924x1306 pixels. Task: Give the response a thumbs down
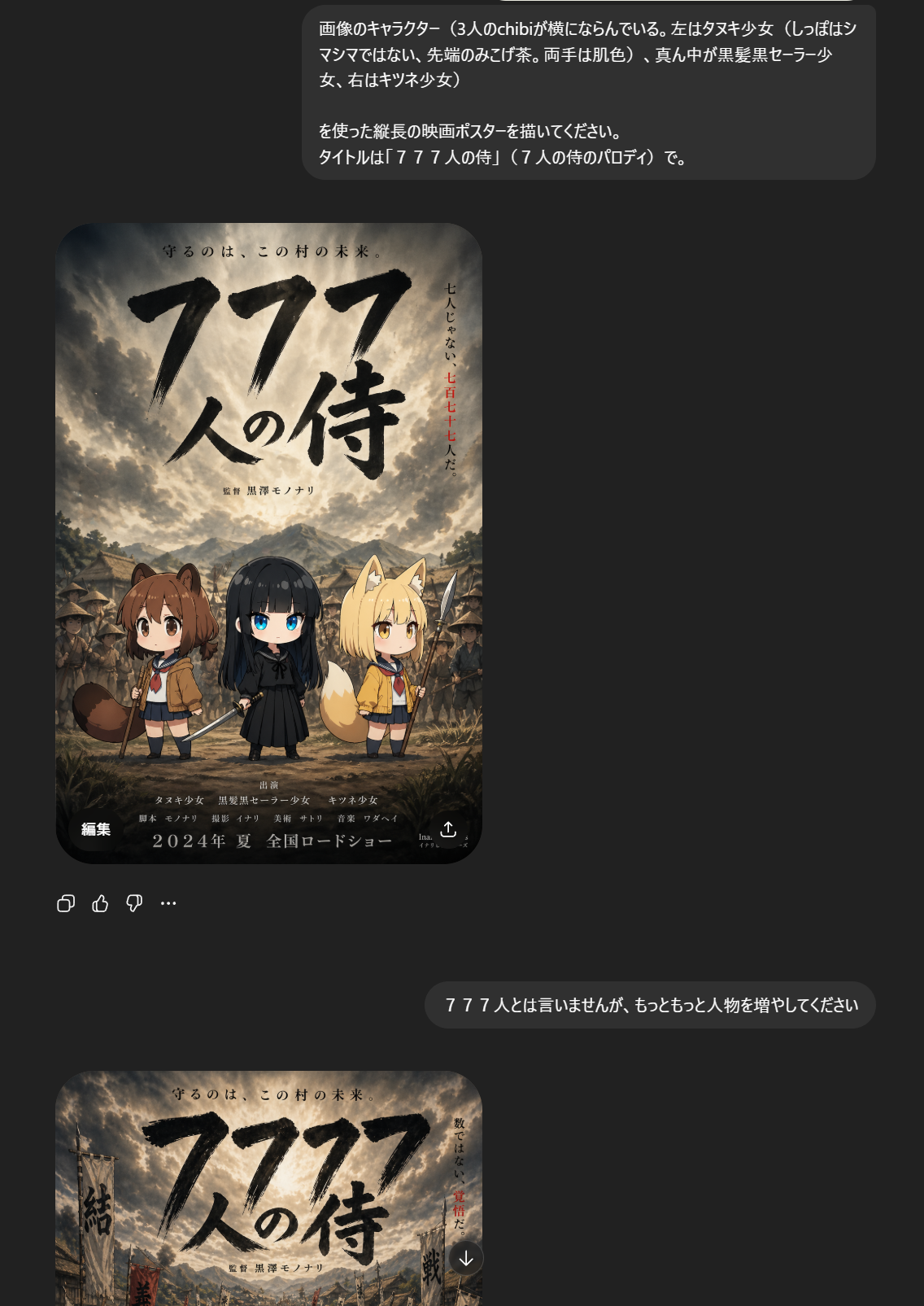click(x=134, y=903)
